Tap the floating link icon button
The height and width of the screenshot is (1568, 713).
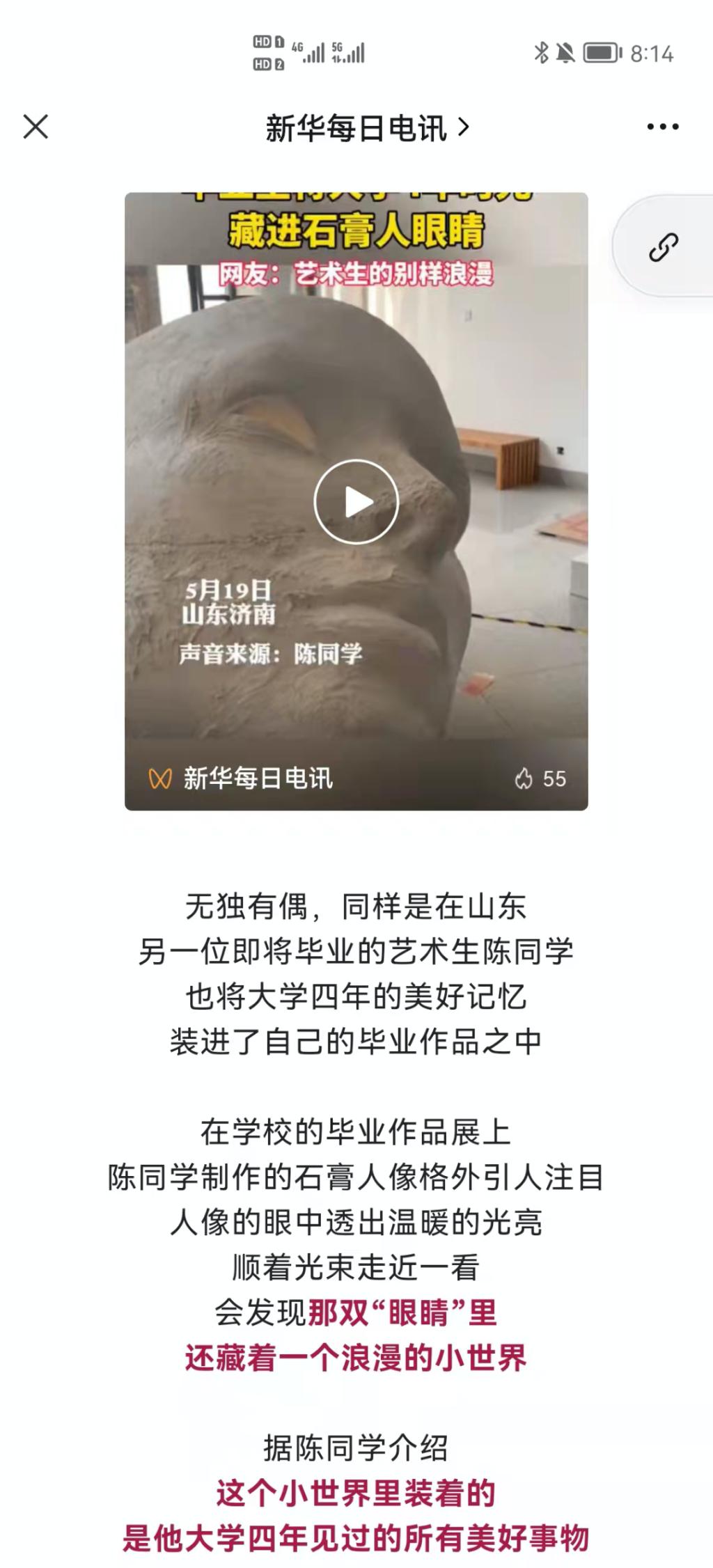pos(663,247)
